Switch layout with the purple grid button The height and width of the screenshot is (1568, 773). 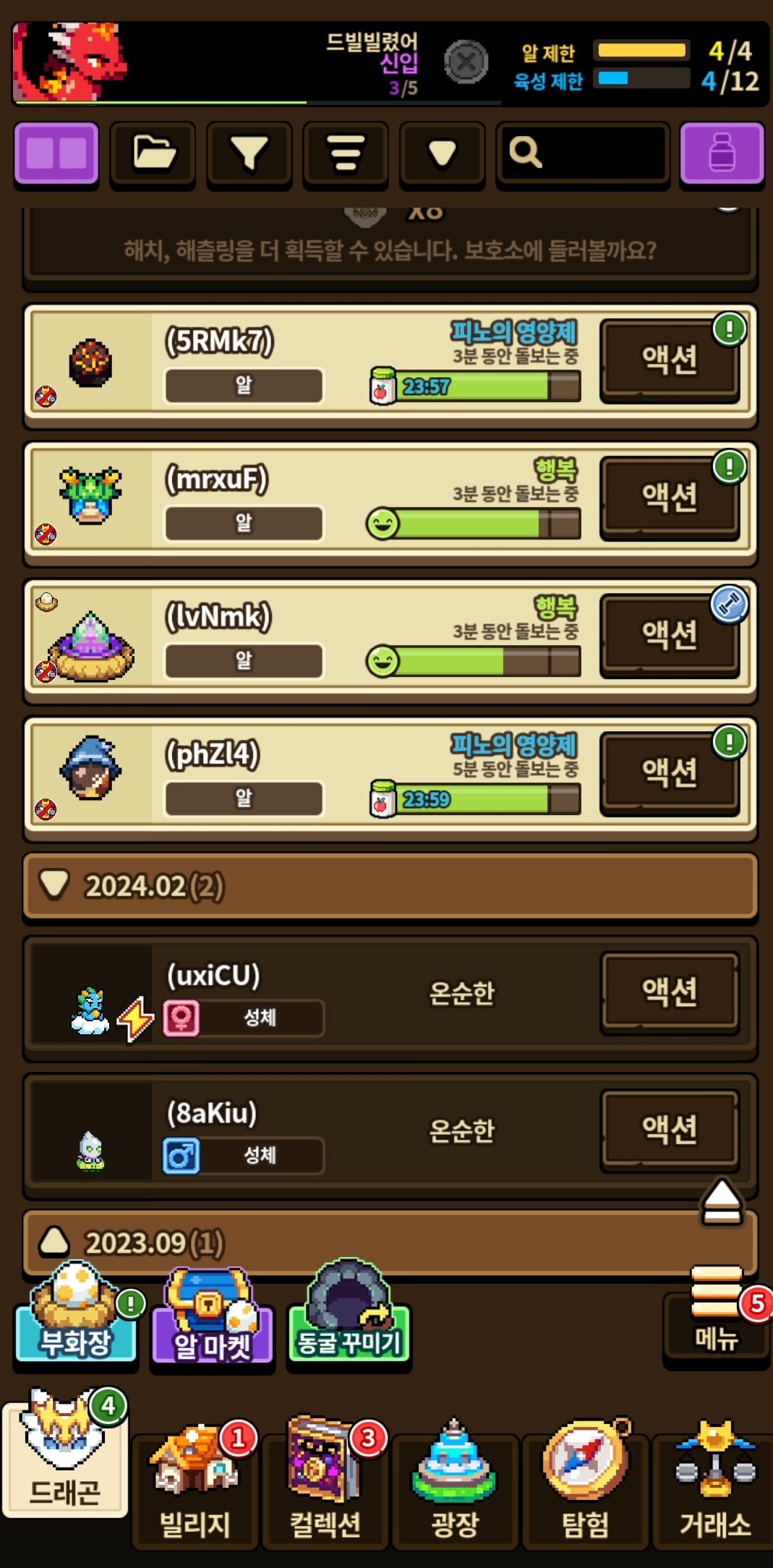point(56,154)
